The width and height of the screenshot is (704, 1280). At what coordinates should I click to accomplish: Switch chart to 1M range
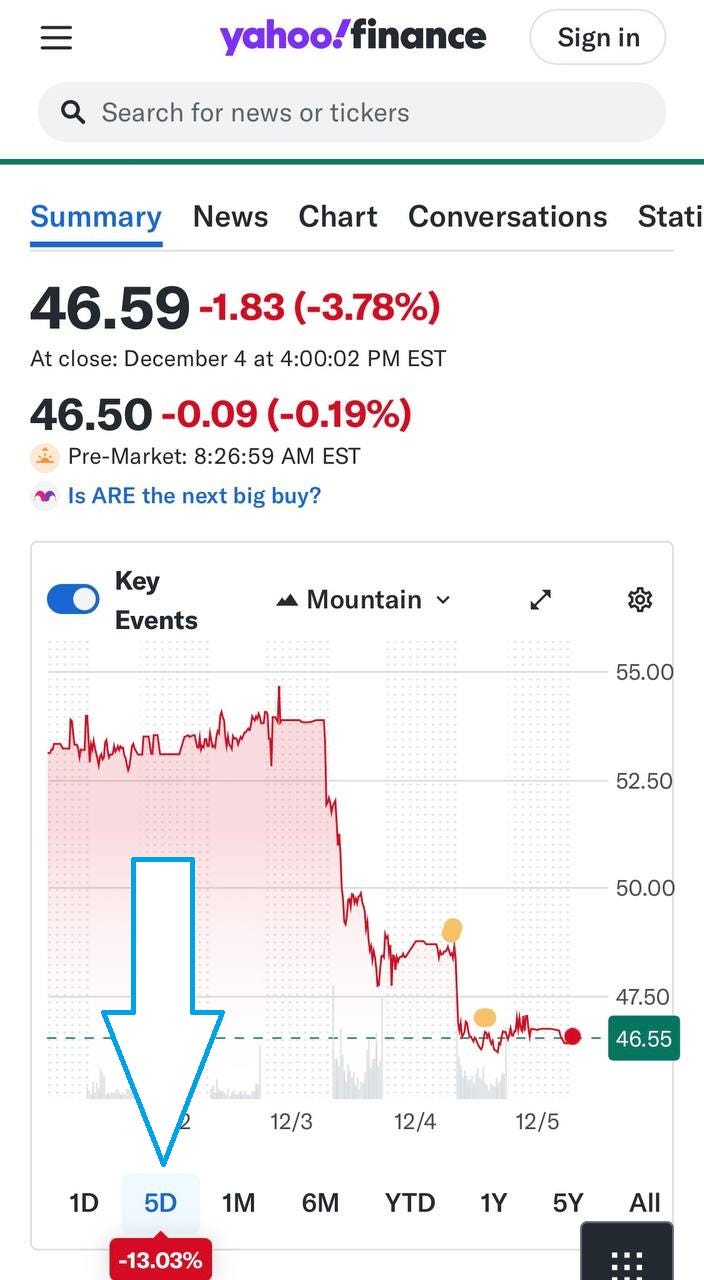(x=238, y=1203)
